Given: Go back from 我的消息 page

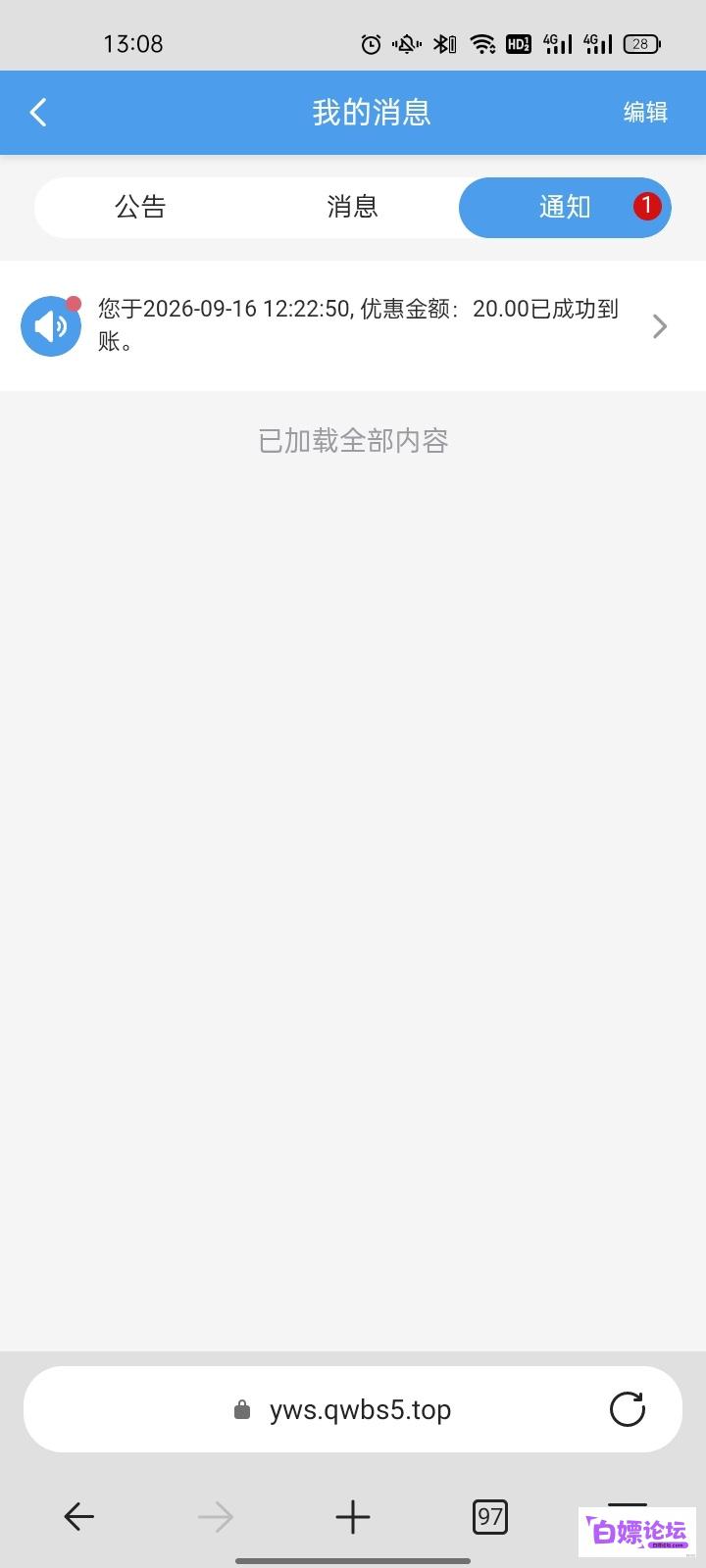Looking at the screenshot, I should click(38, 113).
